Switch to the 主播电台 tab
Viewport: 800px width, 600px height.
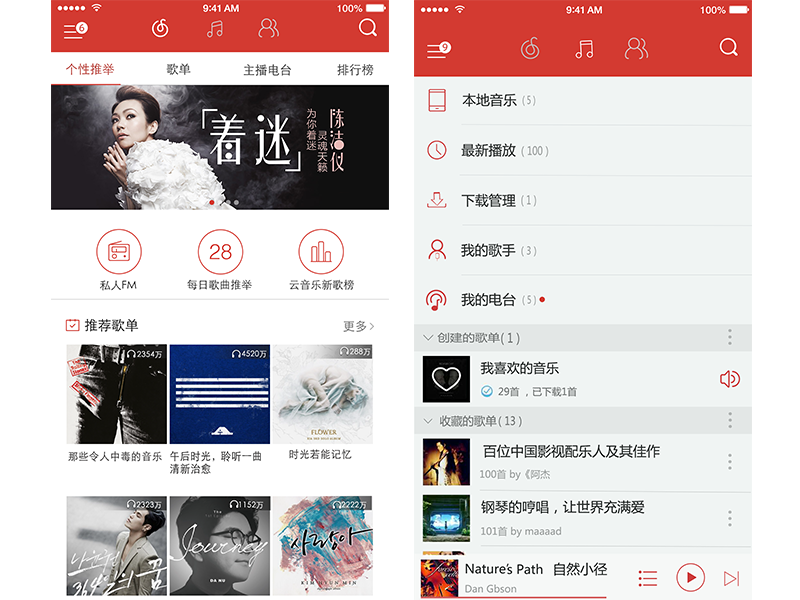(267, 70)
